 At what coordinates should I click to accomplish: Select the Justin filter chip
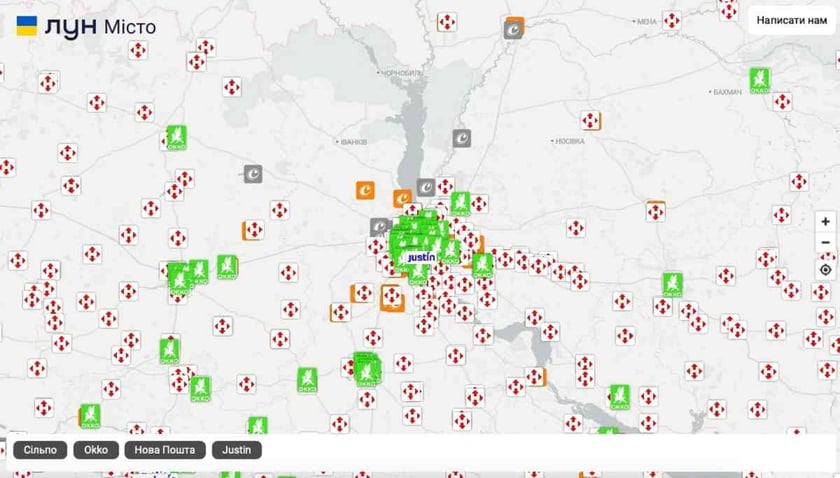[237, 450]
